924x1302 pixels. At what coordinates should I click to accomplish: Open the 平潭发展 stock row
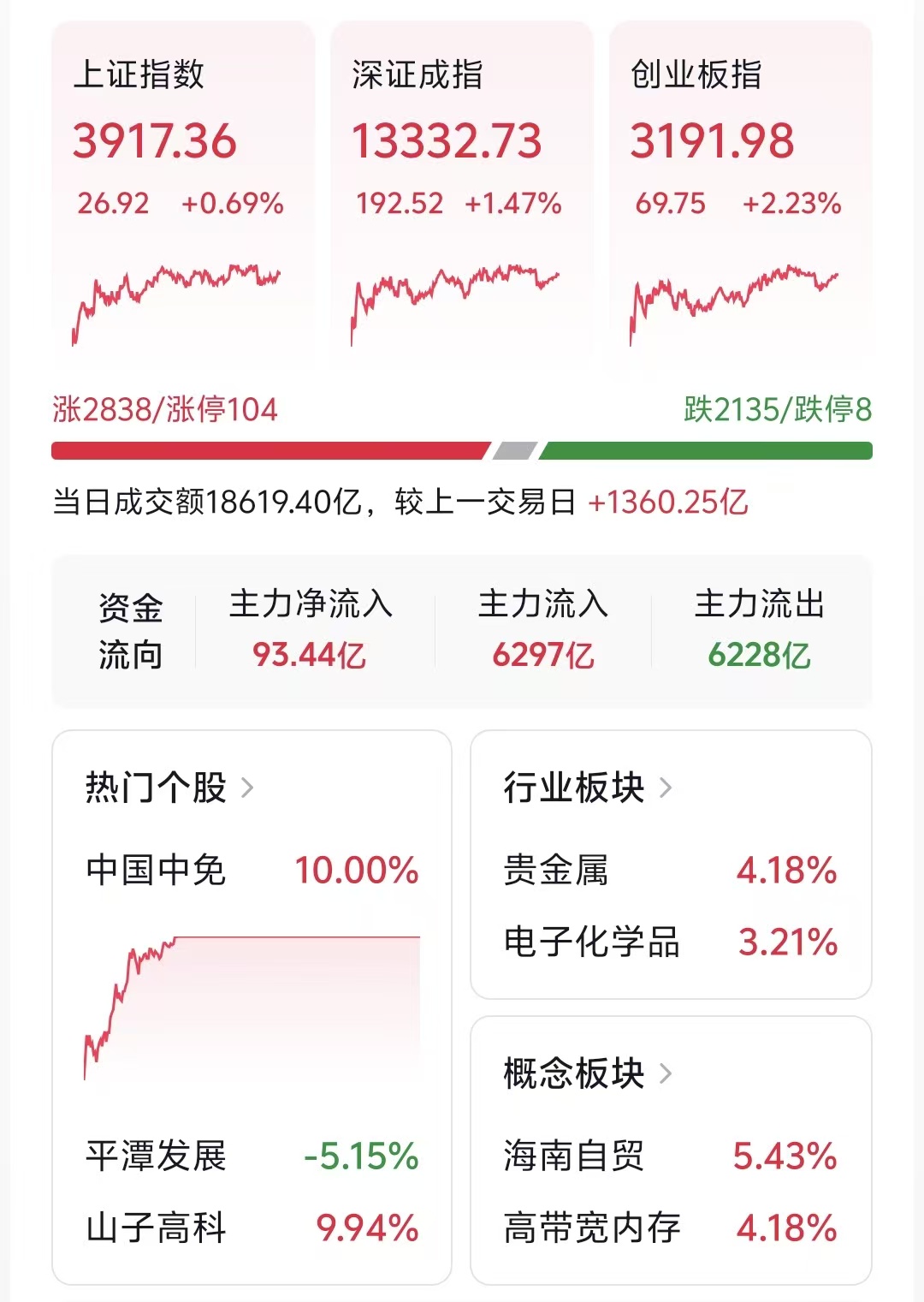pyautogui.click(x=252, y=1156)
